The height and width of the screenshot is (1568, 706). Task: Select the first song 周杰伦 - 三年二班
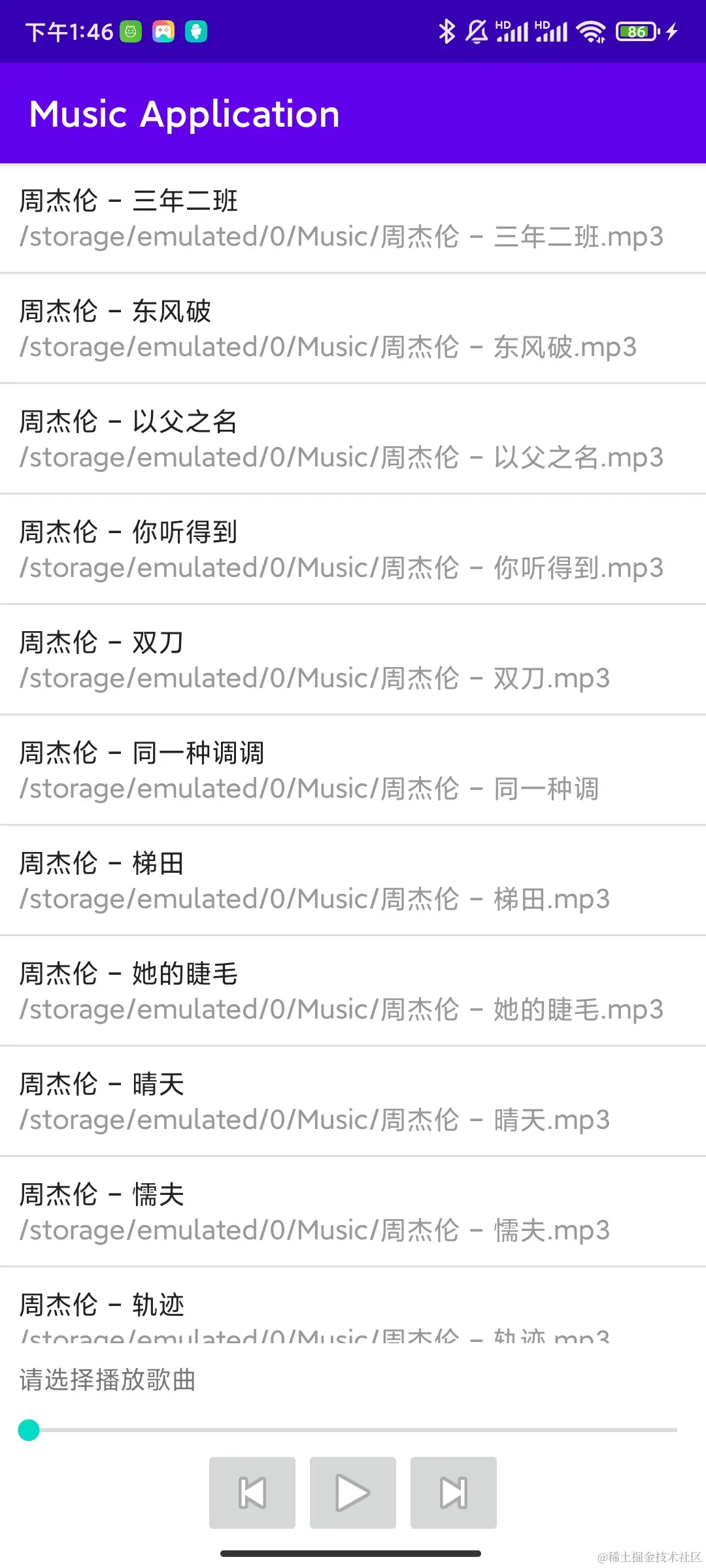353,219
